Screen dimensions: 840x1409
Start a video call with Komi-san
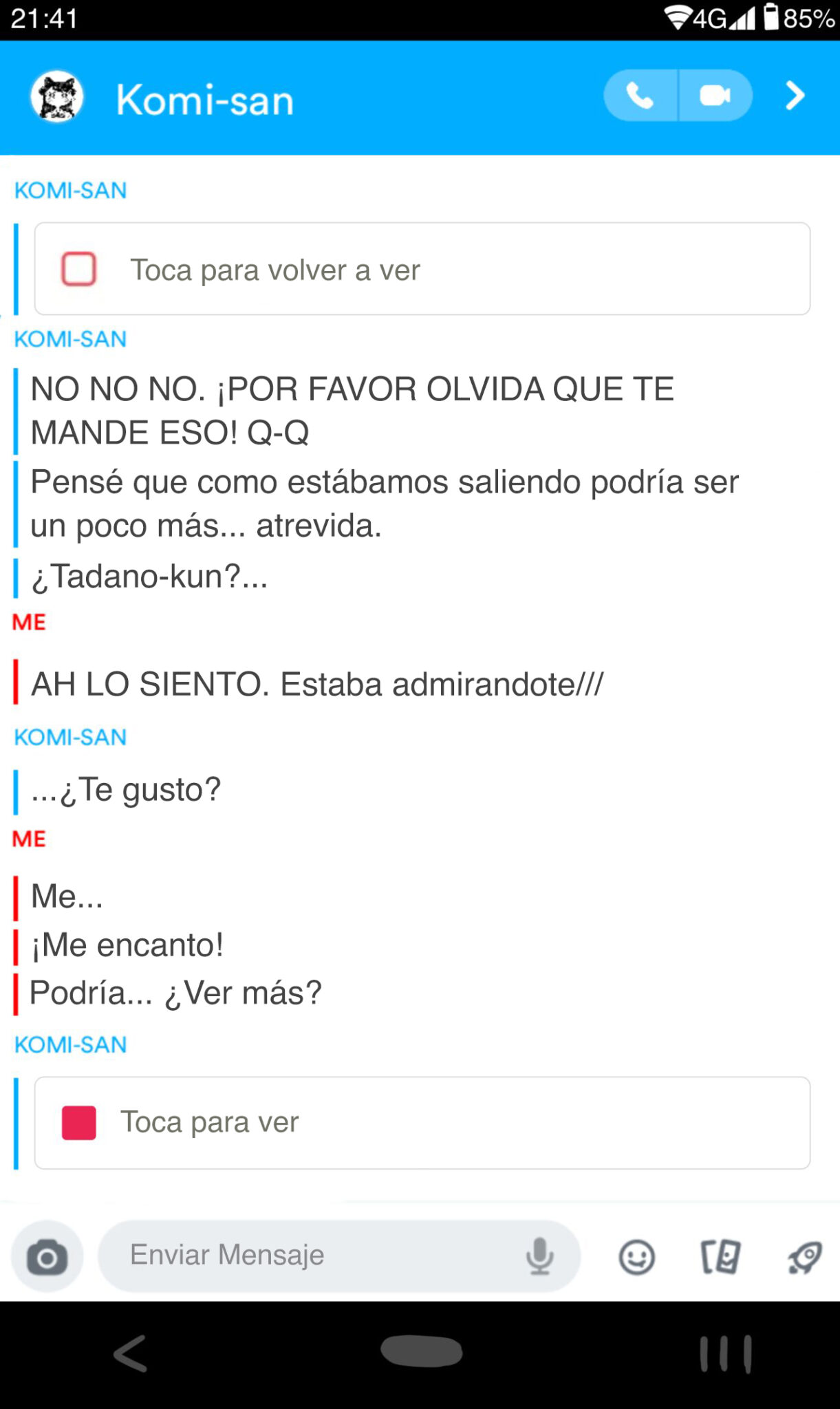click(x=715, y=96)
